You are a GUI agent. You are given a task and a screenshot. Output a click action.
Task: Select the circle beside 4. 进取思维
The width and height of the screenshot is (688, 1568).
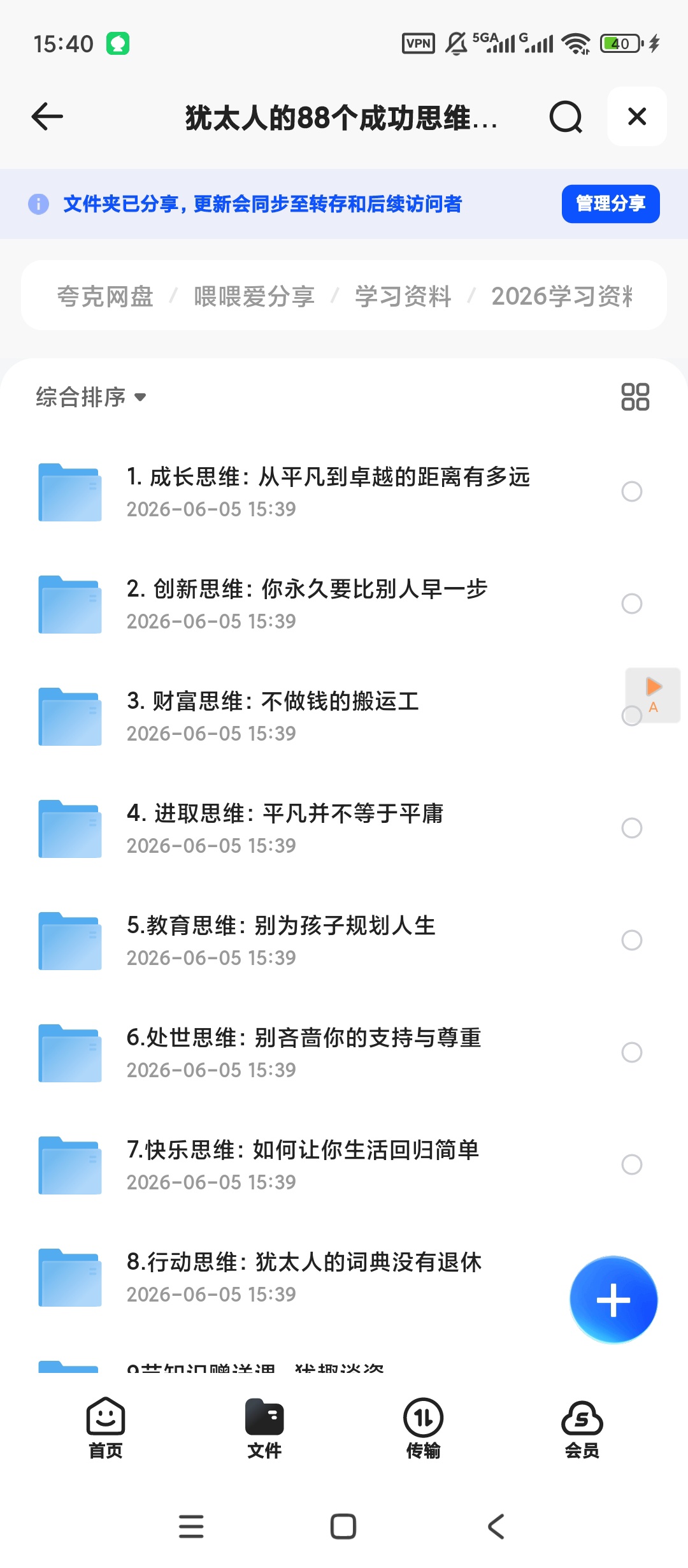point(632,828)
